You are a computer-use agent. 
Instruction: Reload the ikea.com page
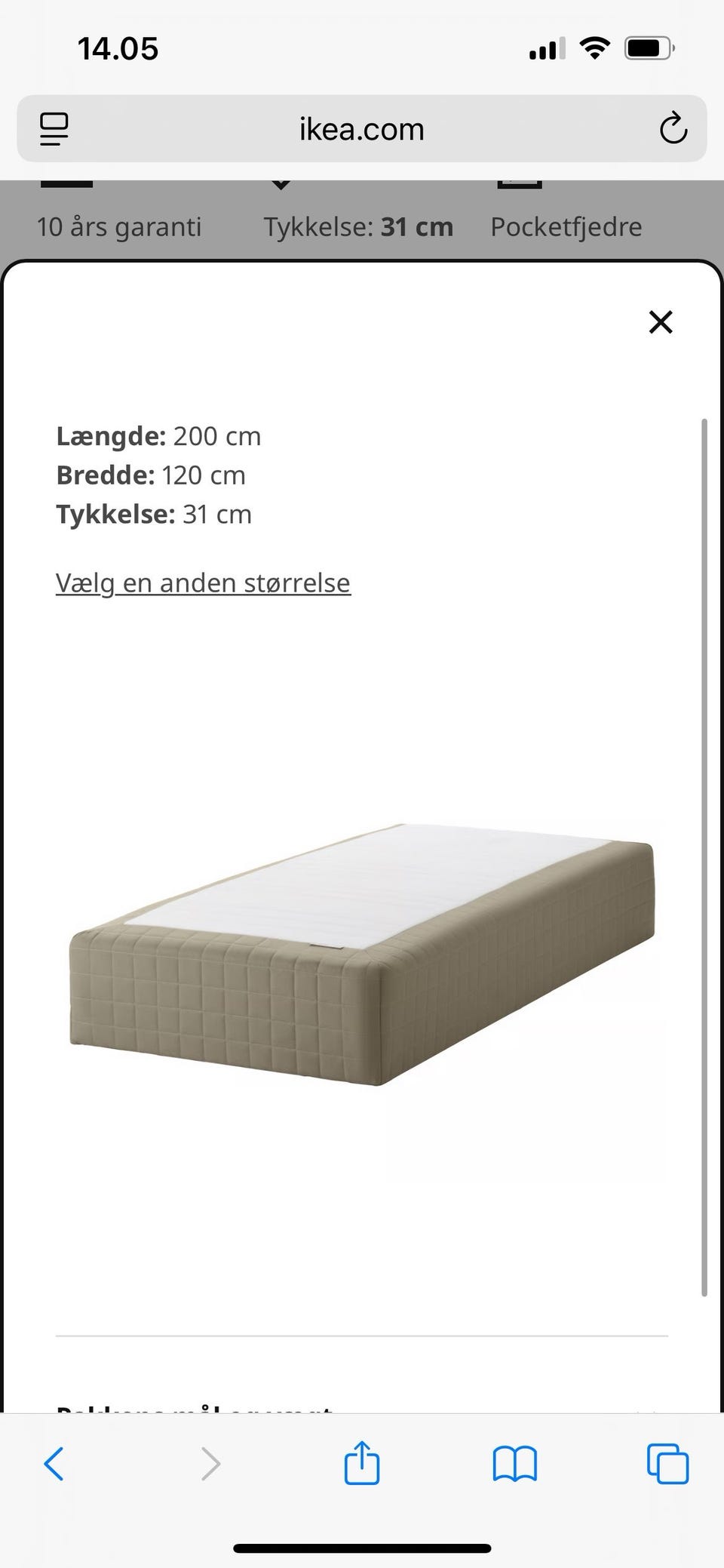(x=673, y=128)
